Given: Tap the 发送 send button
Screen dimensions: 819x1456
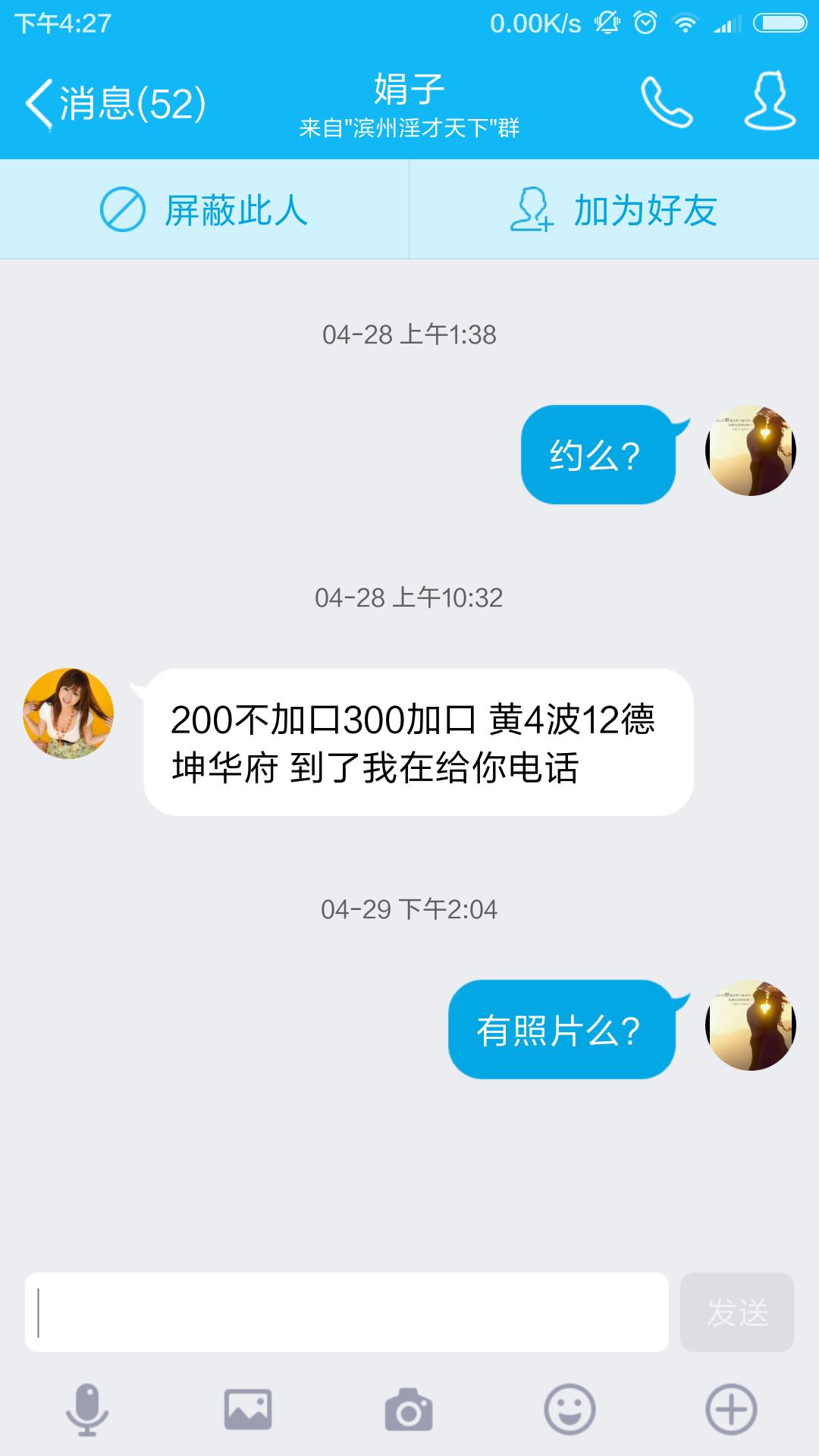Looking at the screenshot, I should [x=736, y=1313].
